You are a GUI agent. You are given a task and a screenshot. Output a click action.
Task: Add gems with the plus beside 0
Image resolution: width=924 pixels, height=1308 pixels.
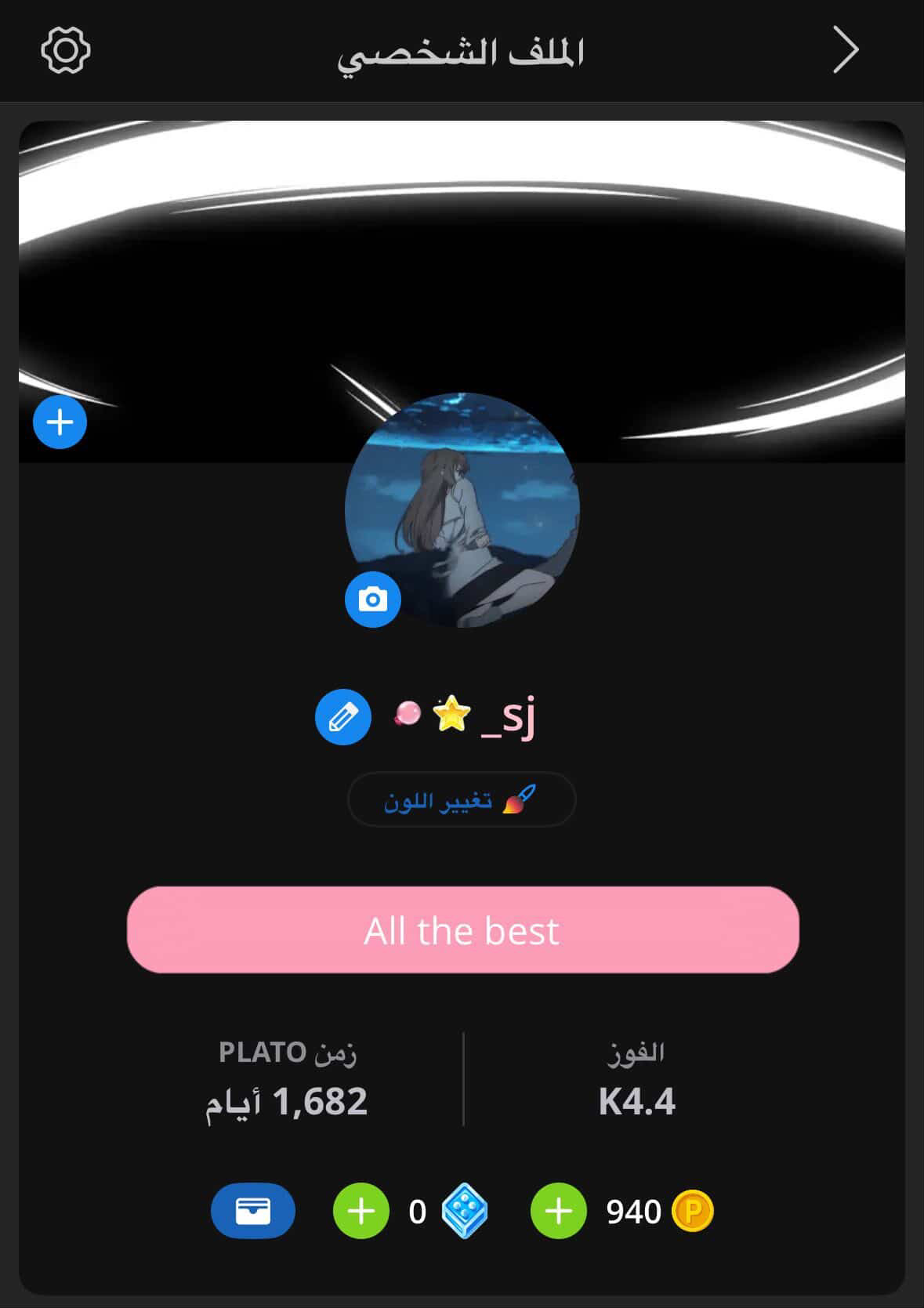click(x=361, y=1212)
